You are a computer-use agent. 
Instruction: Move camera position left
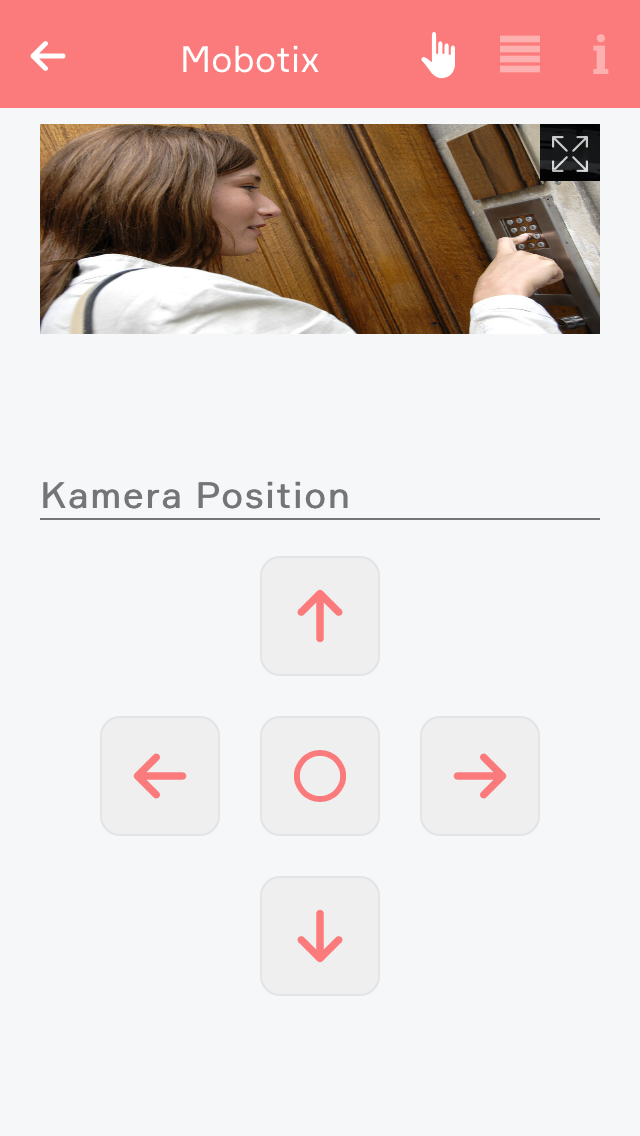tap(160, 776)
